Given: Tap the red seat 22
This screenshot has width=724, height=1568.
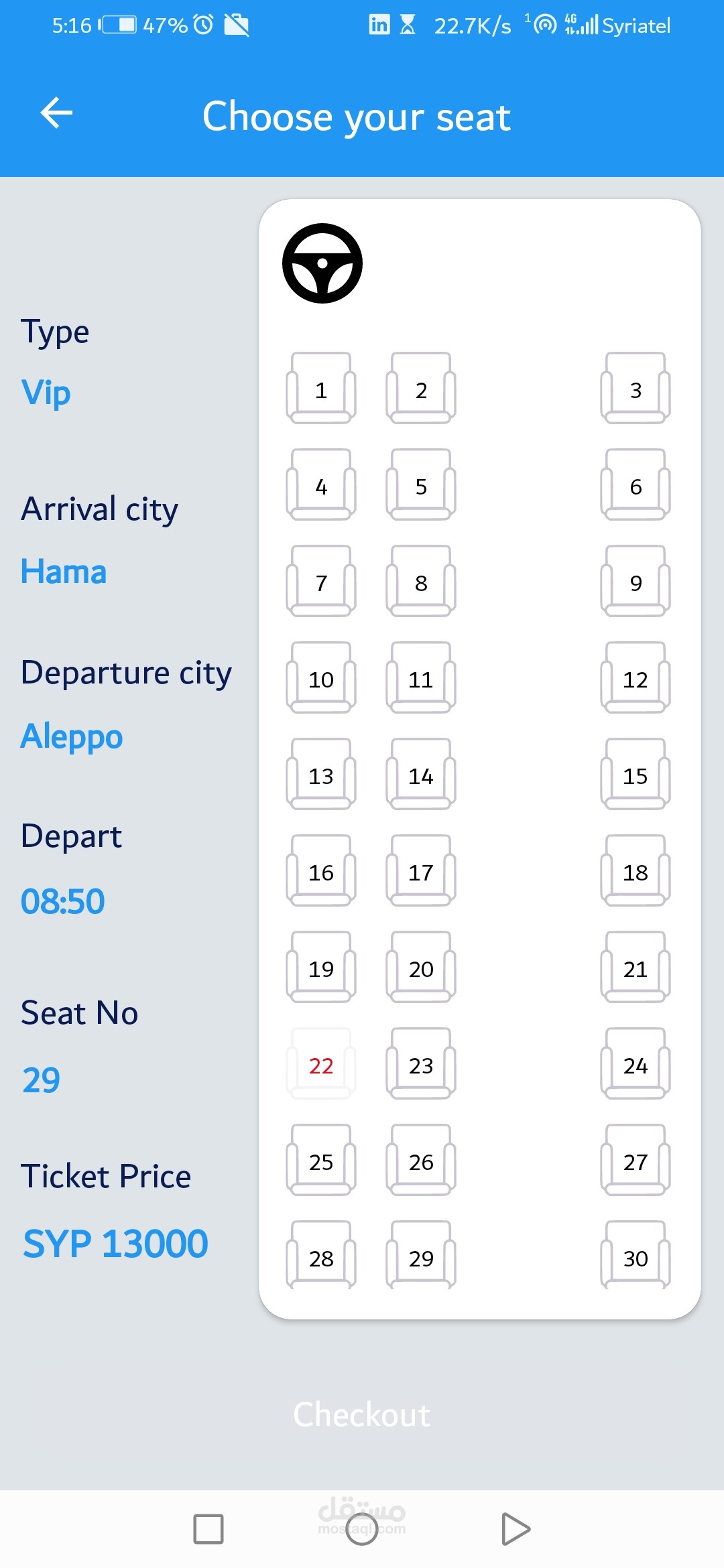Looking at the screenshot, I should [321, 1064].
